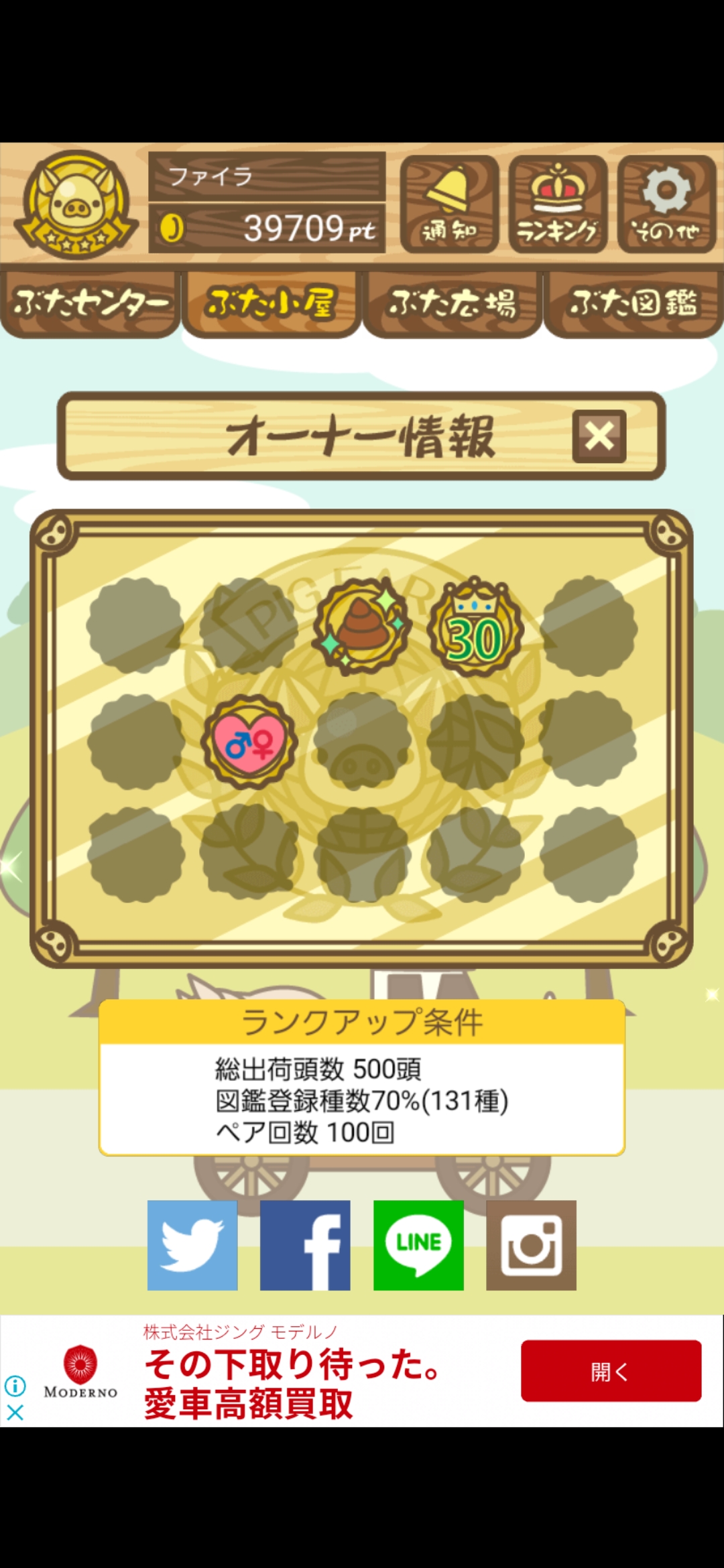The image size is (724, 1568).
Task: Open the 通知 notifications bell
Action: [x=449, y=204]
